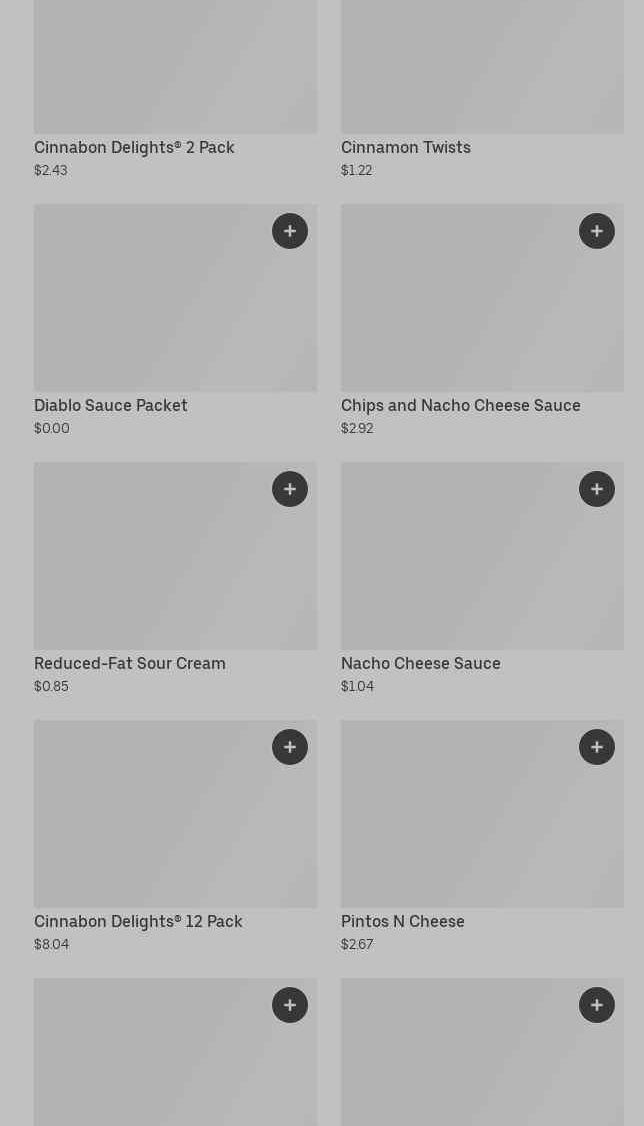View Cinnabon Delights 12 Pack details
Viewport: 644px width, 1126px height.
click(138, 922)
